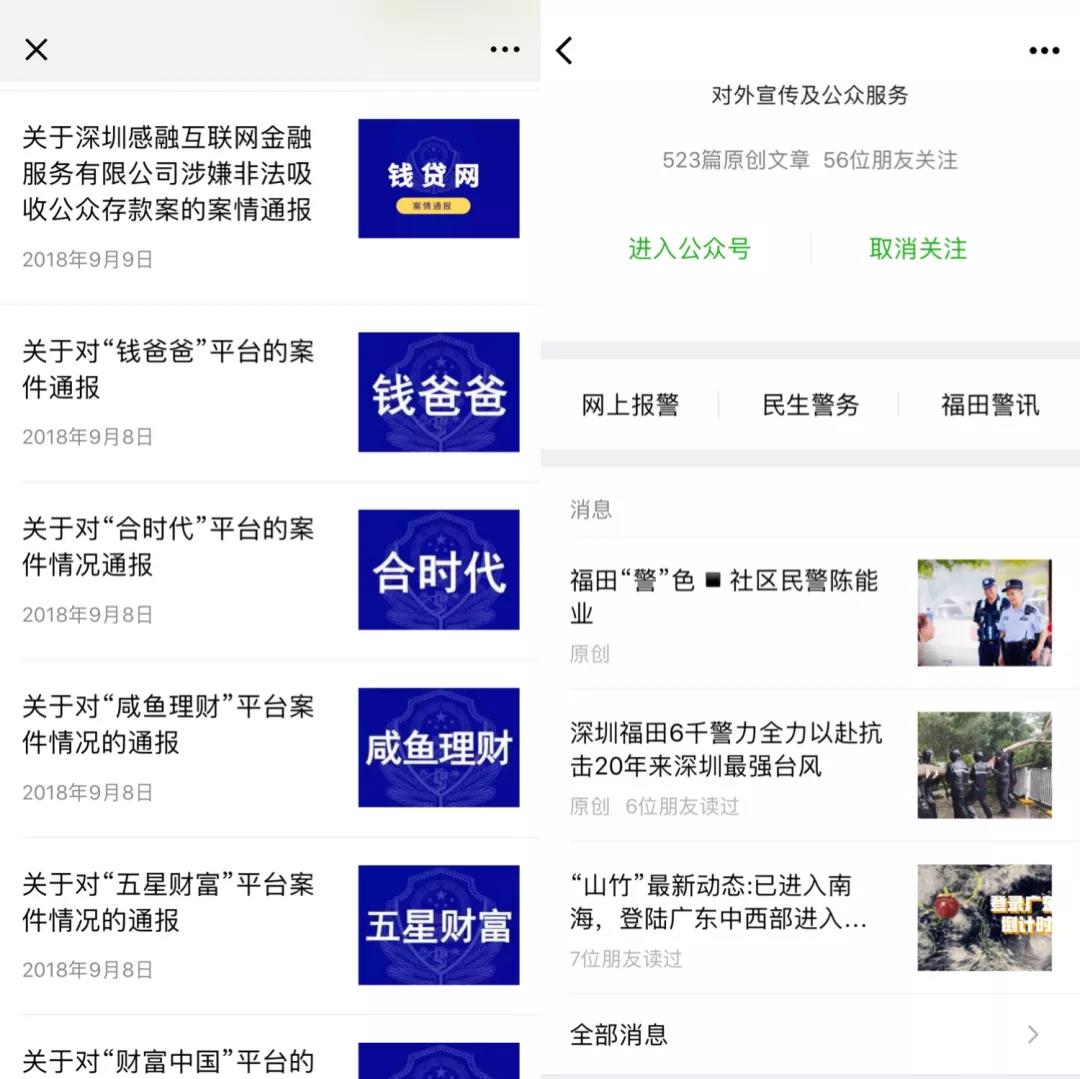Open the "五星财富" platform case article
This screenshot has width=1080, height=1079.
click(x=168, y=902)
